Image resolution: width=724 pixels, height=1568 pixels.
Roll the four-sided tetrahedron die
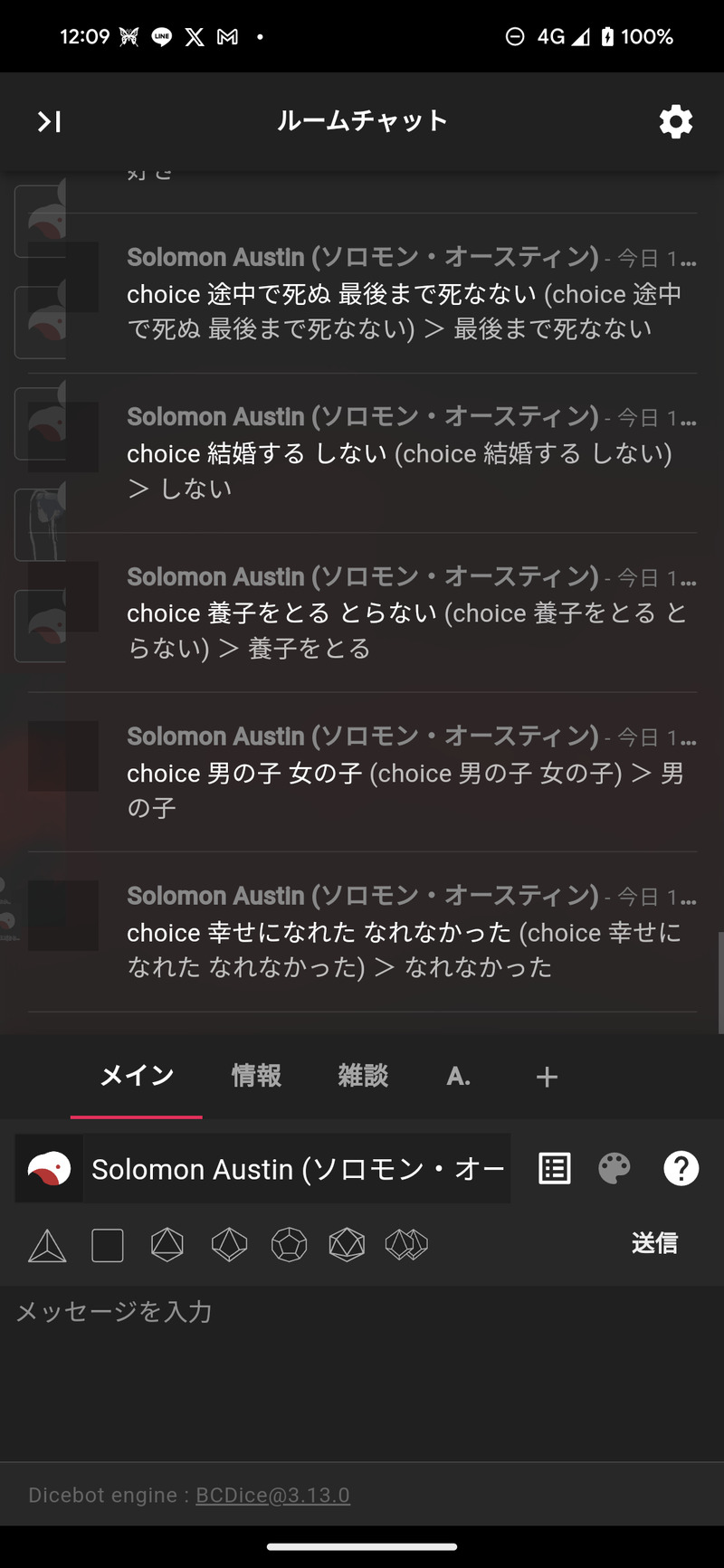[x=47, y=1246]
